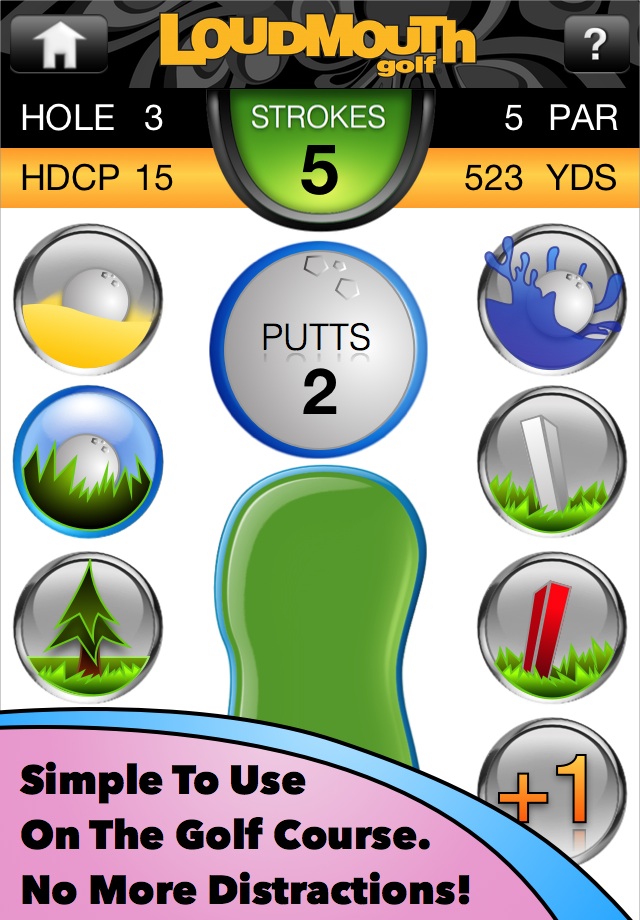Viewport: 640px width, 920px height.
Task: Go to the home screen
Action: coord(58,44)
